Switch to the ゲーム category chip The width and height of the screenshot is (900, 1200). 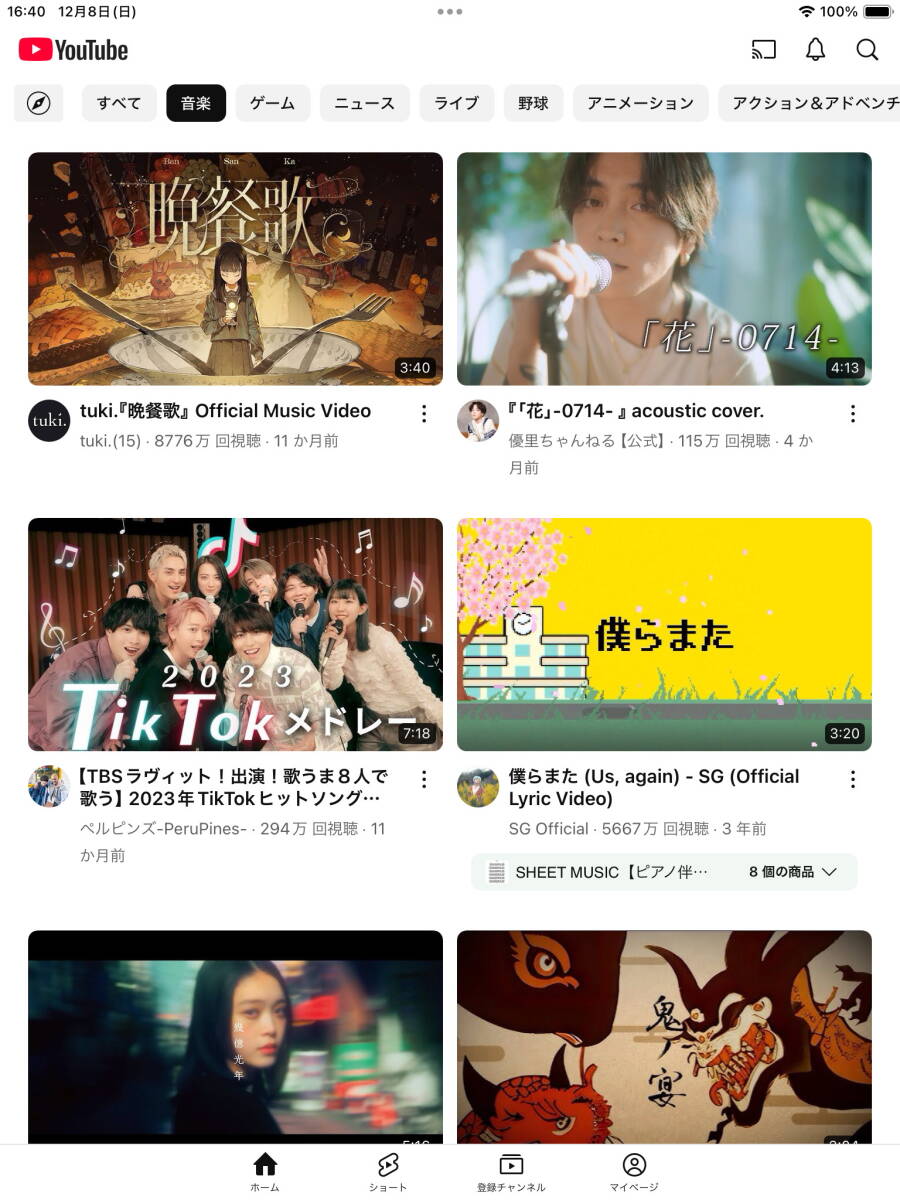click(x=273, y=103)
